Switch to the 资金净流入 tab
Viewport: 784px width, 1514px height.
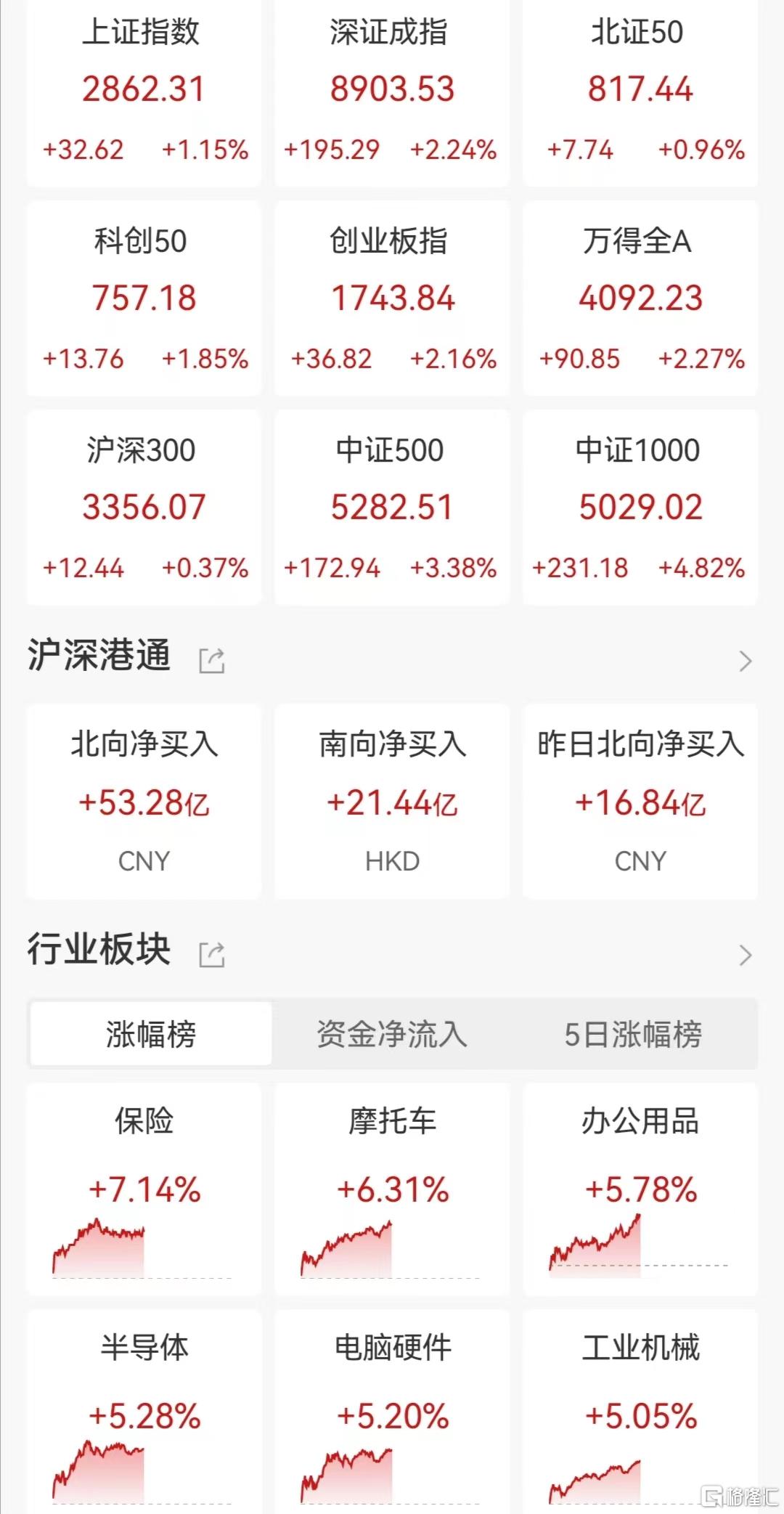(392, 1034)
